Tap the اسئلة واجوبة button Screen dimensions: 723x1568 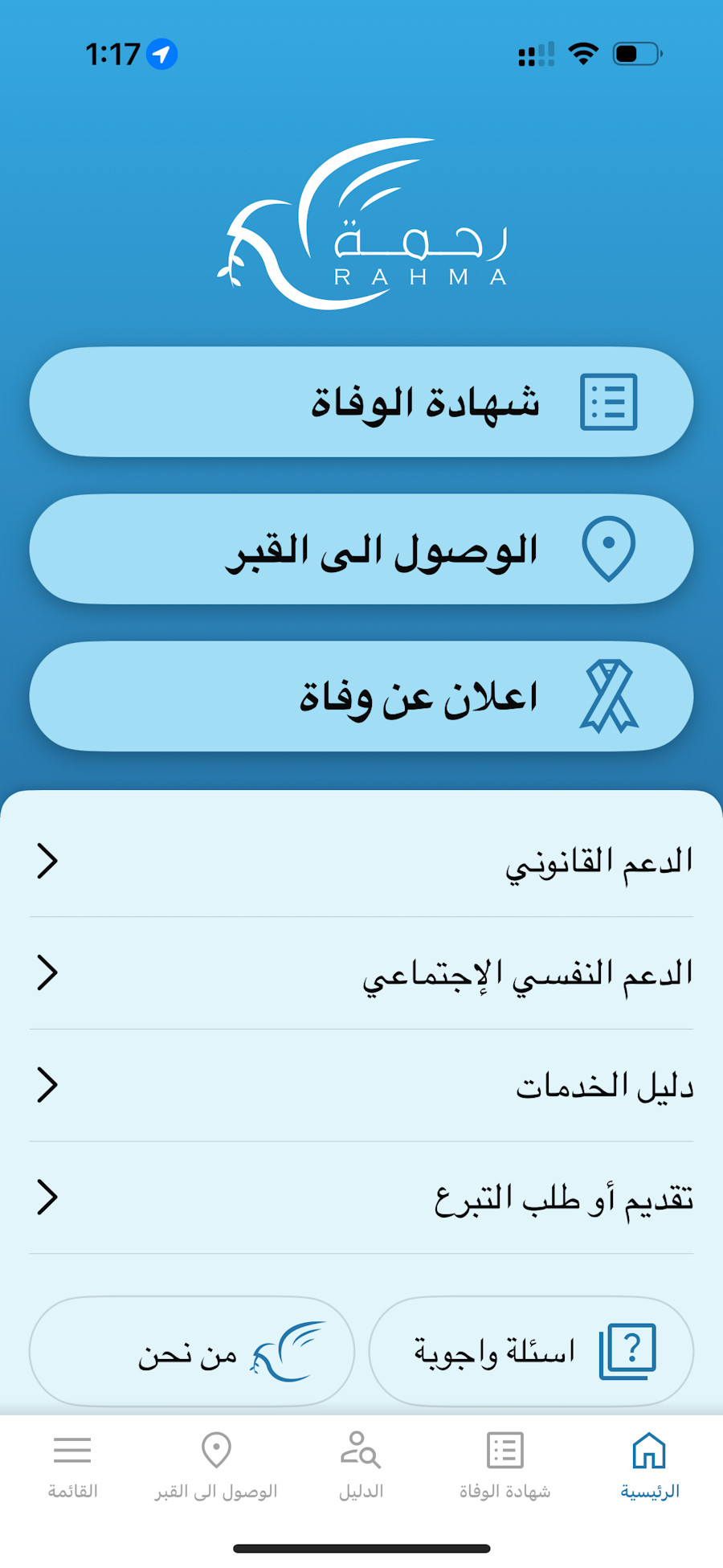(x=531, y=1351)
